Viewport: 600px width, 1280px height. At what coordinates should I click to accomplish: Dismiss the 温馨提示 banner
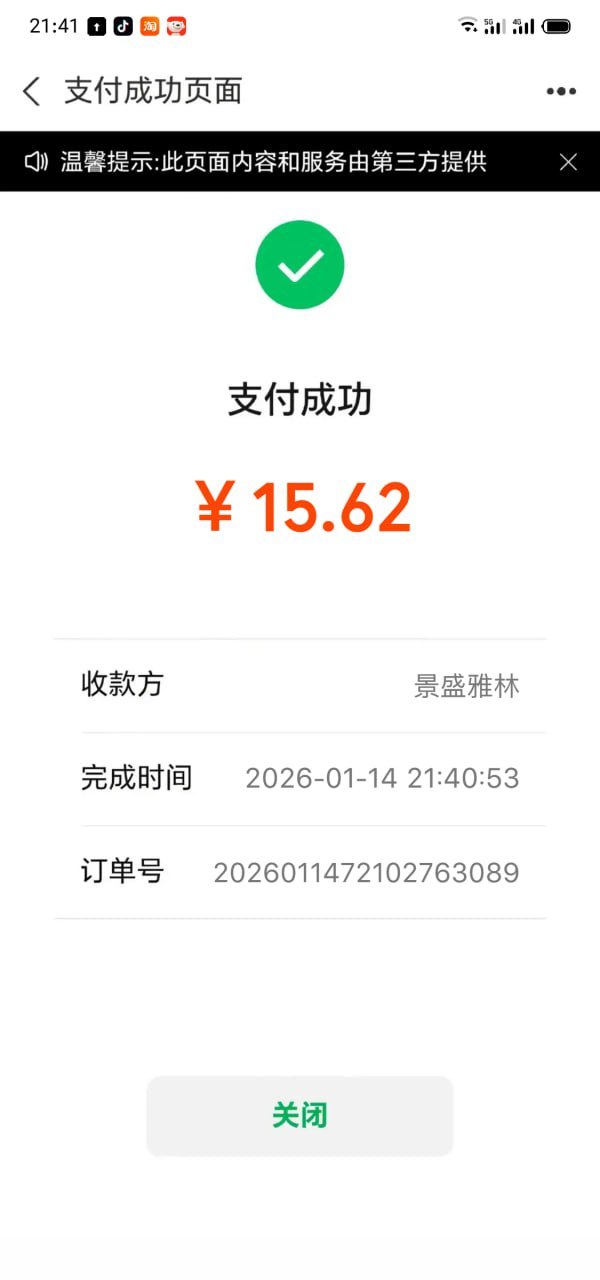pyautogui.click(x=568, y=162)
